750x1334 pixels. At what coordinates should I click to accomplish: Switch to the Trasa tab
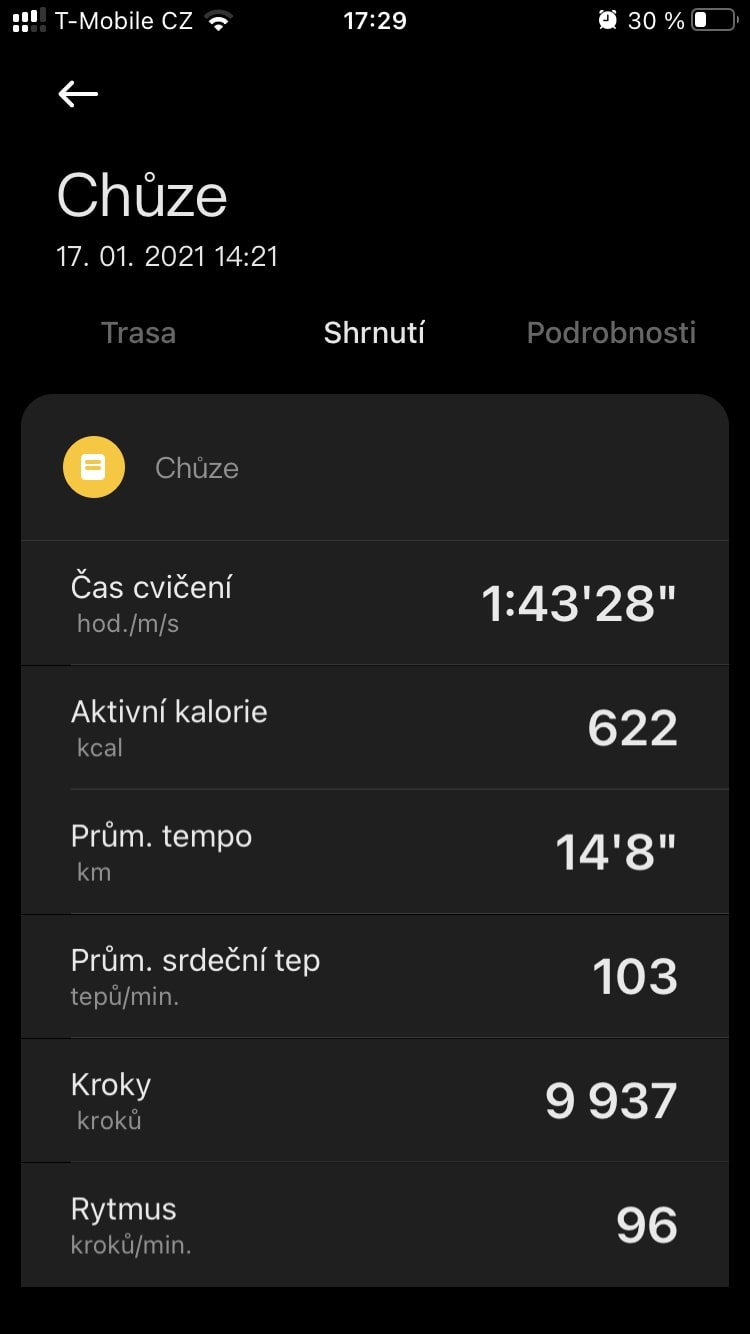point(138,333)
